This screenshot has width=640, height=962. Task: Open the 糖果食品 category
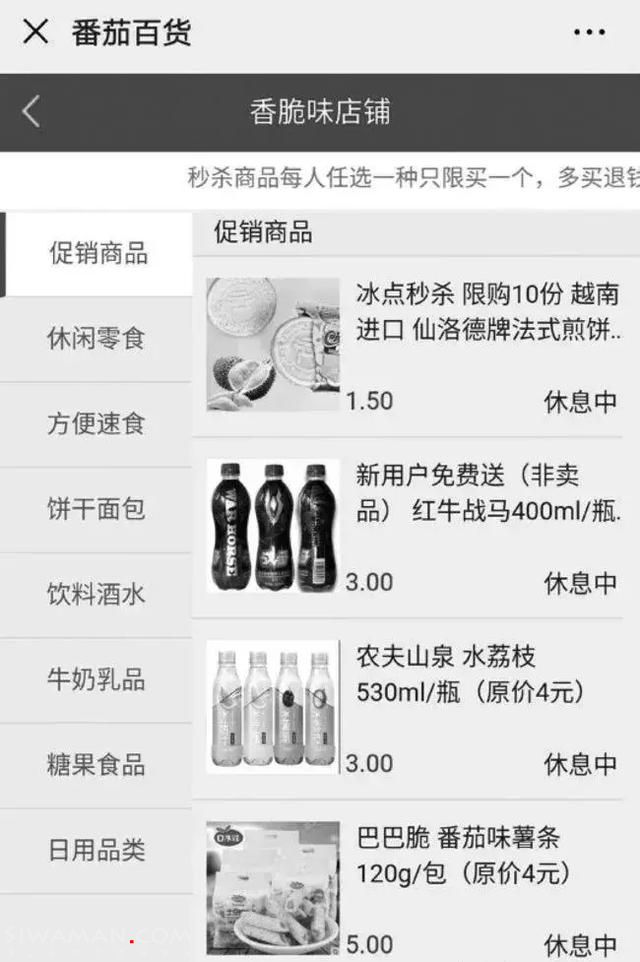tap(96, 765)
